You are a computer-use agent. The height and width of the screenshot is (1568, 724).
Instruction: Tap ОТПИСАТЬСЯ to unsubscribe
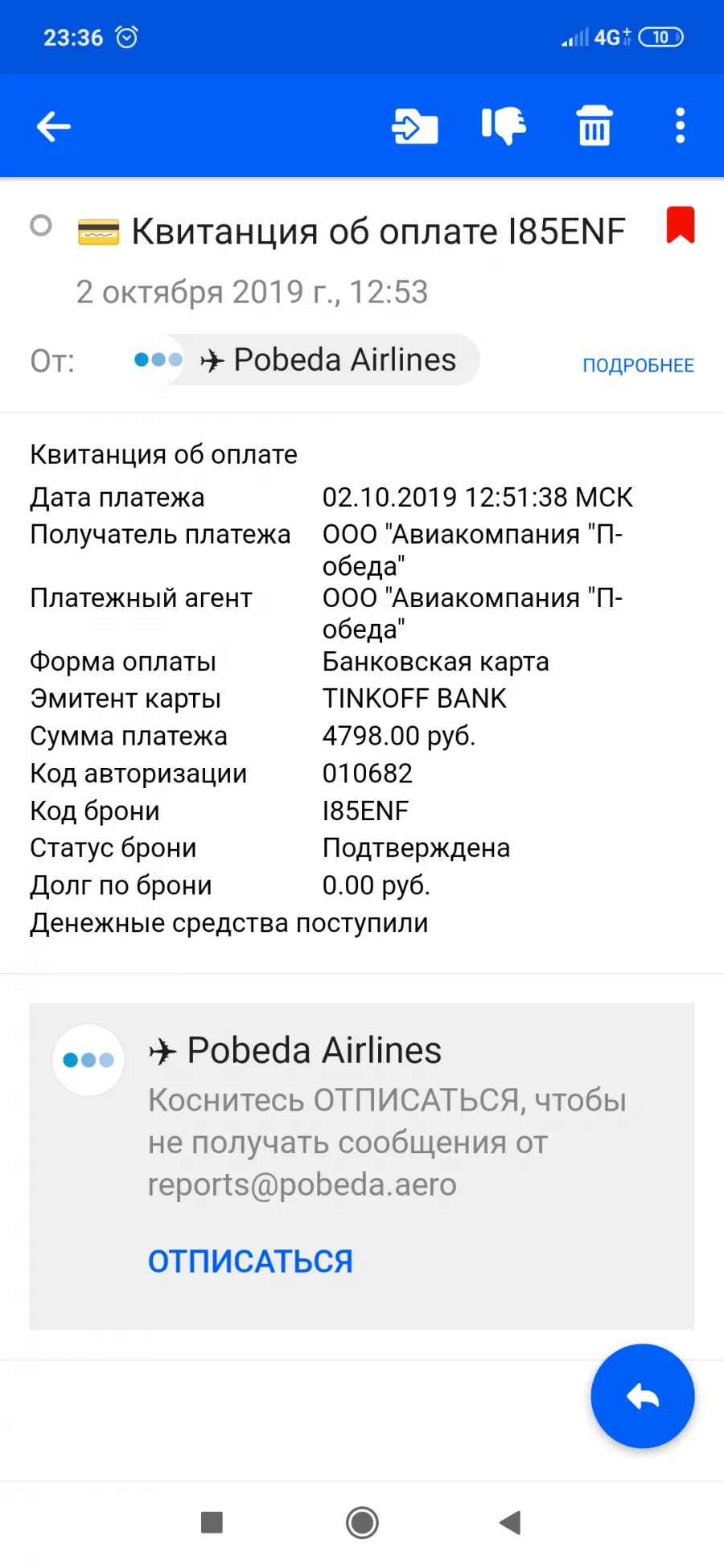click(250, 1261)
